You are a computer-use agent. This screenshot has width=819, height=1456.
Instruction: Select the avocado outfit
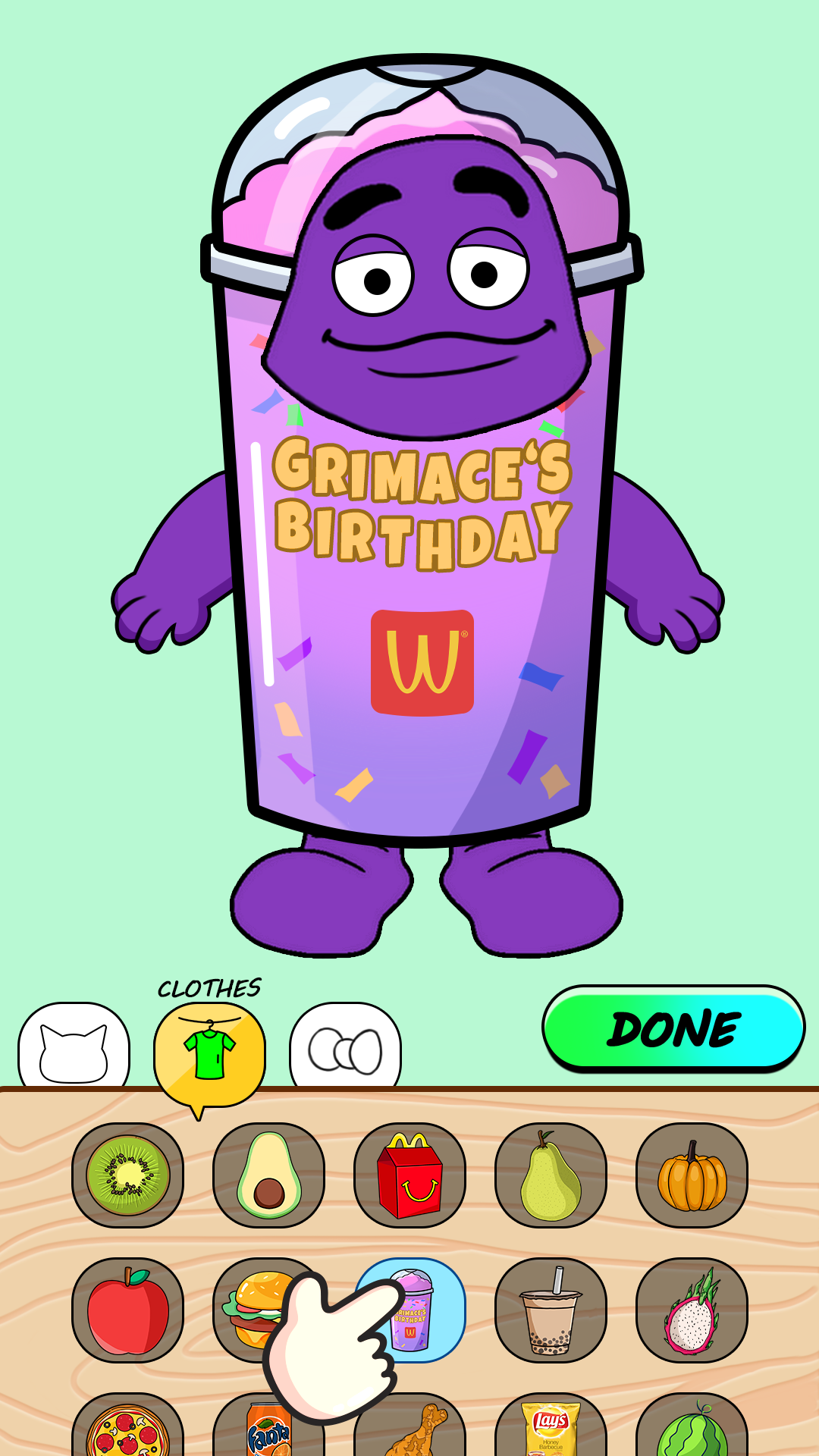pyautogui.click(x=268, y=1175)
